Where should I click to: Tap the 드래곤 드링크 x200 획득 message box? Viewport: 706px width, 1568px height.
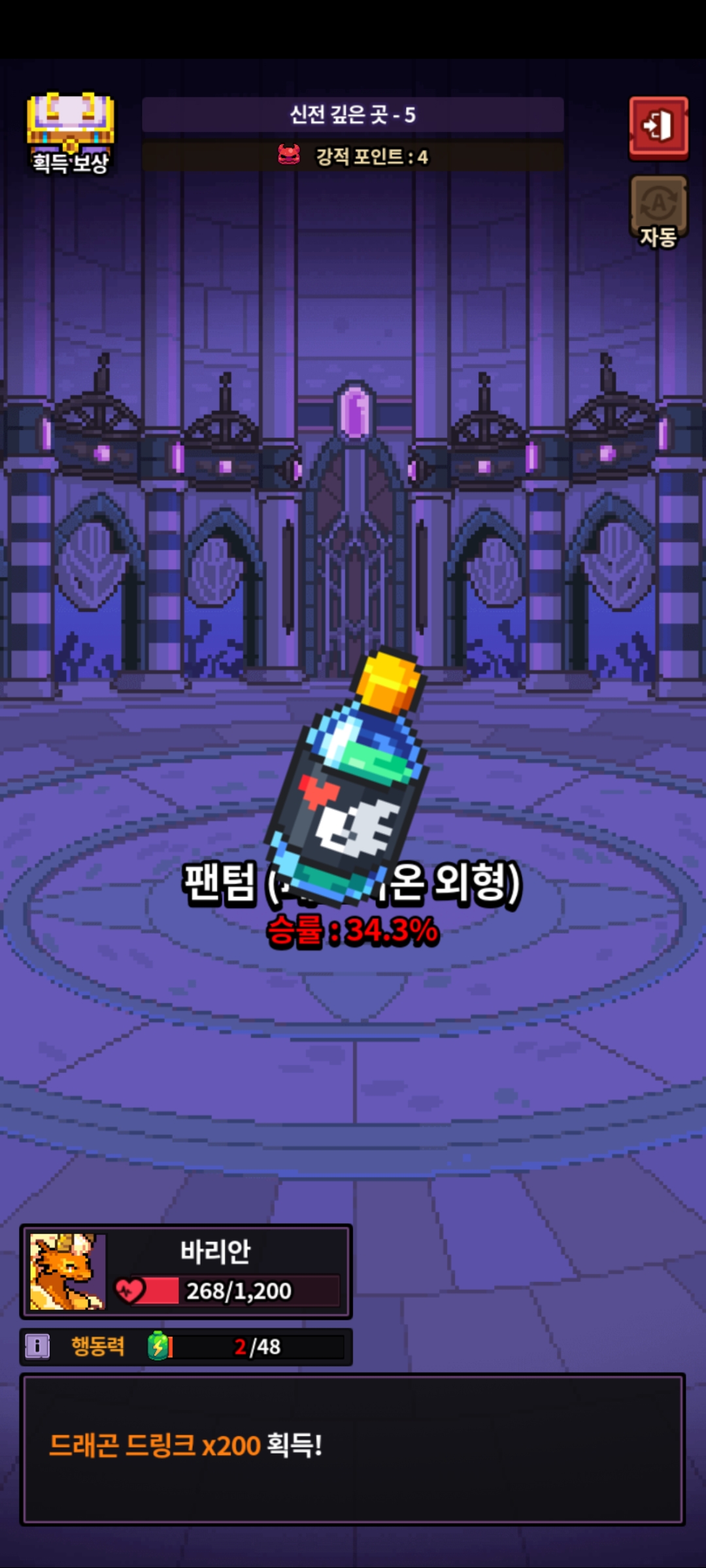click(x=353, y=1449)
